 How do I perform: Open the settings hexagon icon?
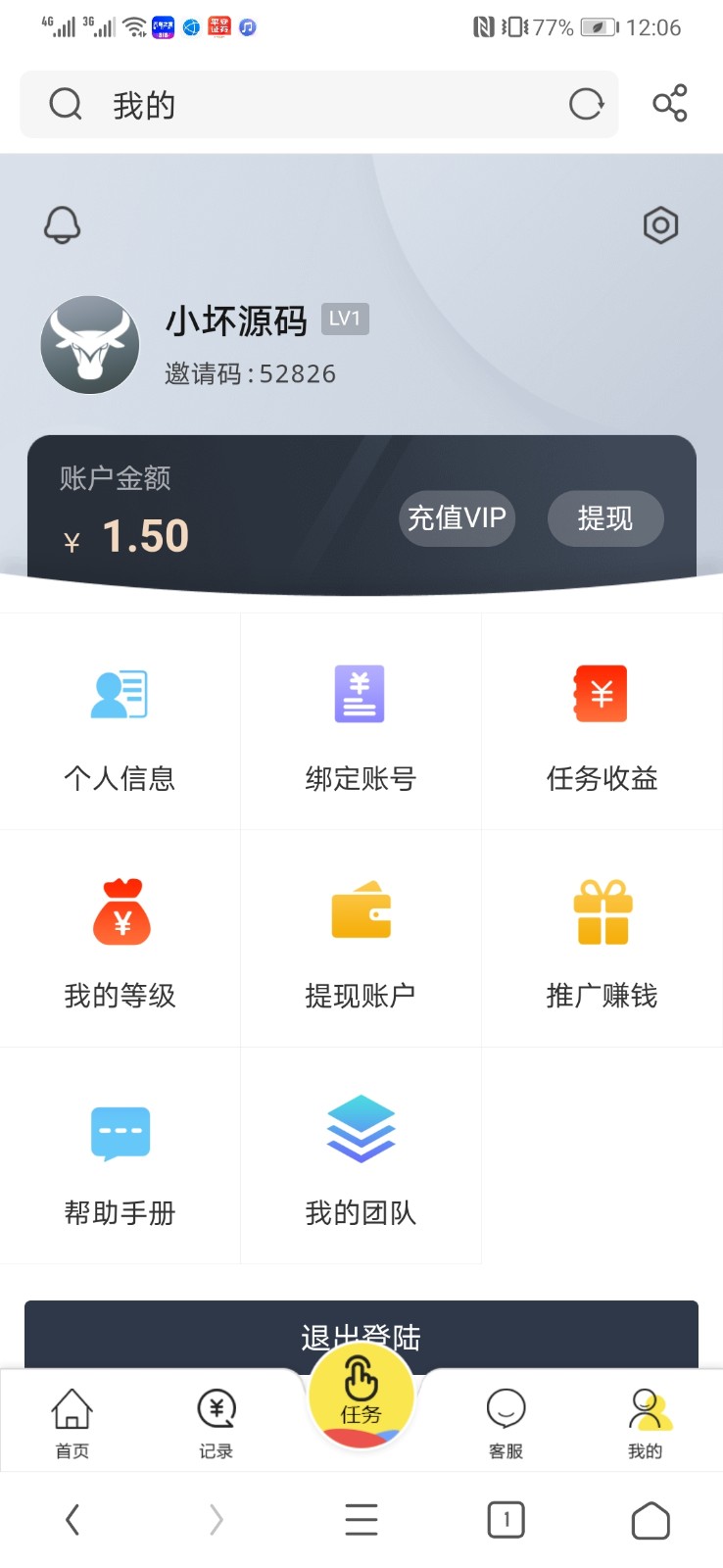[661, 225]
